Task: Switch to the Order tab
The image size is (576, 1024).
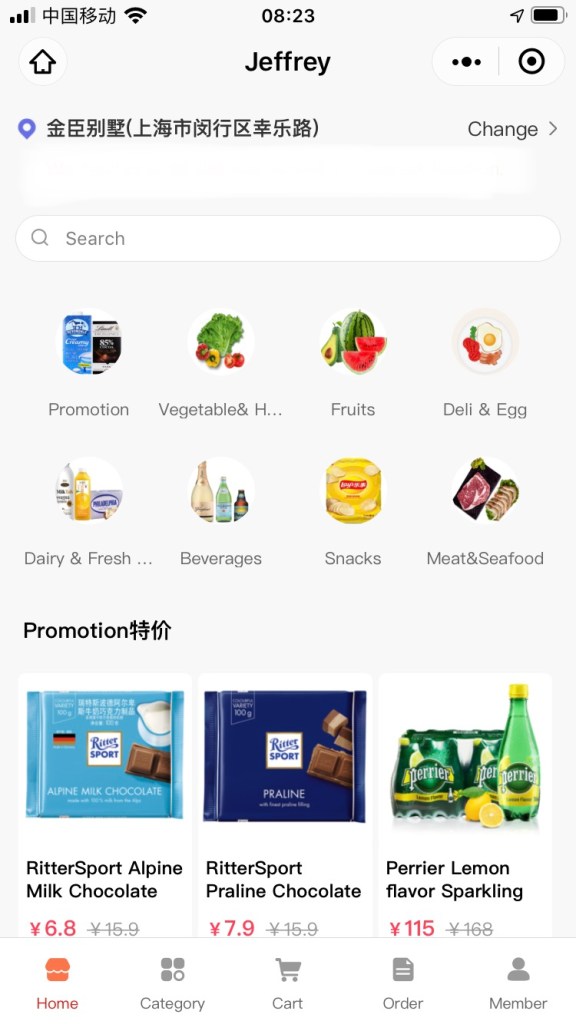Action: (403, 983)
